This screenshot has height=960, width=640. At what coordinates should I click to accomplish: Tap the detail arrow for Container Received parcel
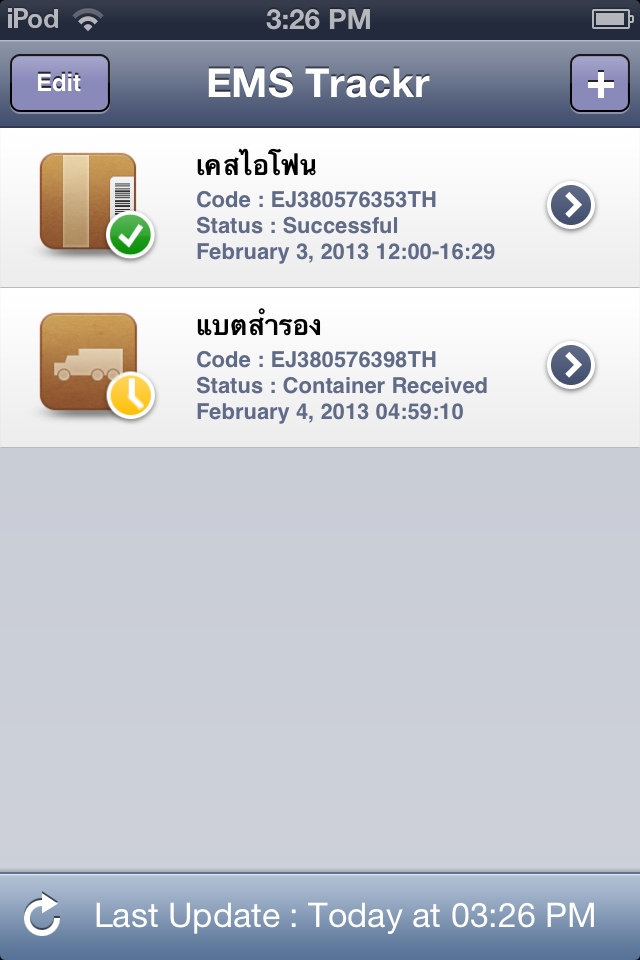pyautogui.click(x=571, y=366)
